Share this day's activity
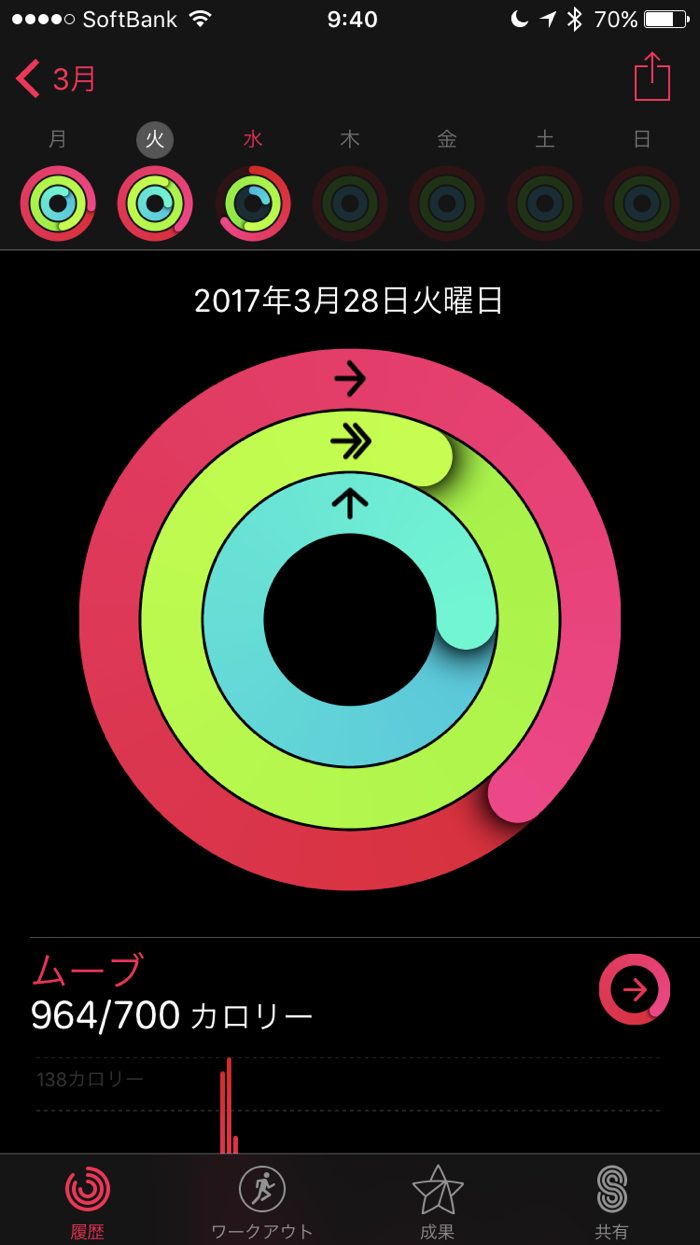Viewport: 700px width, 1245px height. (x=651, y=77)
